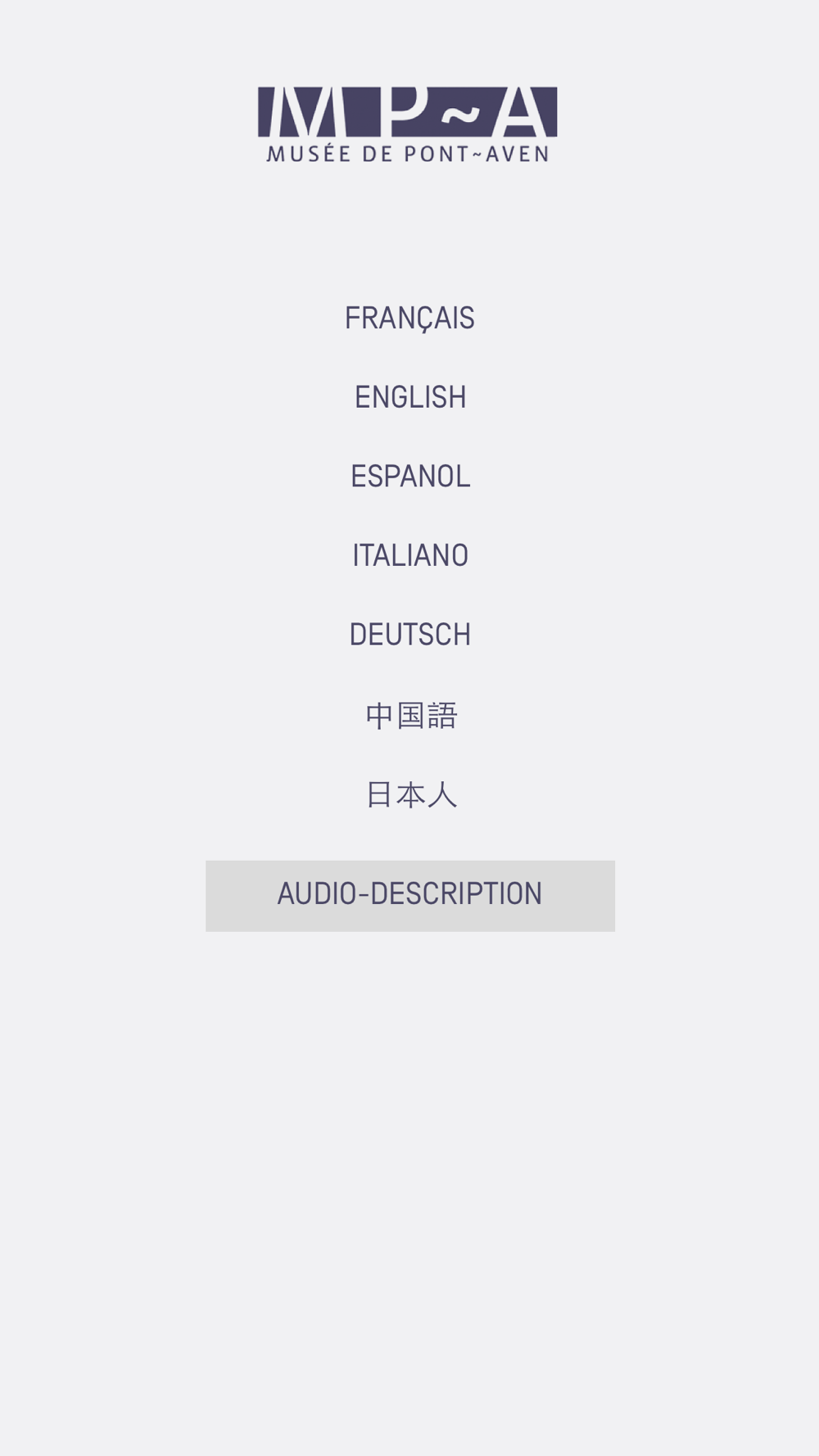The image size is (819, 1456).
Task: Open the Audio-Description mode
Action: point(410,896)
